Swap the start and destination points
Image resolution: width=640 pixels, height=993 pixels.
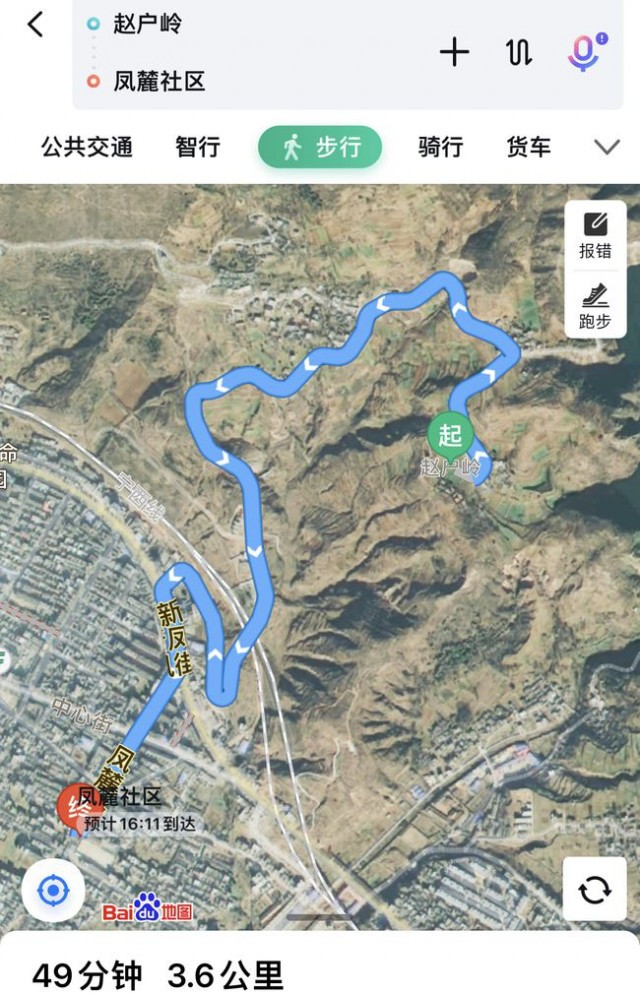point(519,52)
